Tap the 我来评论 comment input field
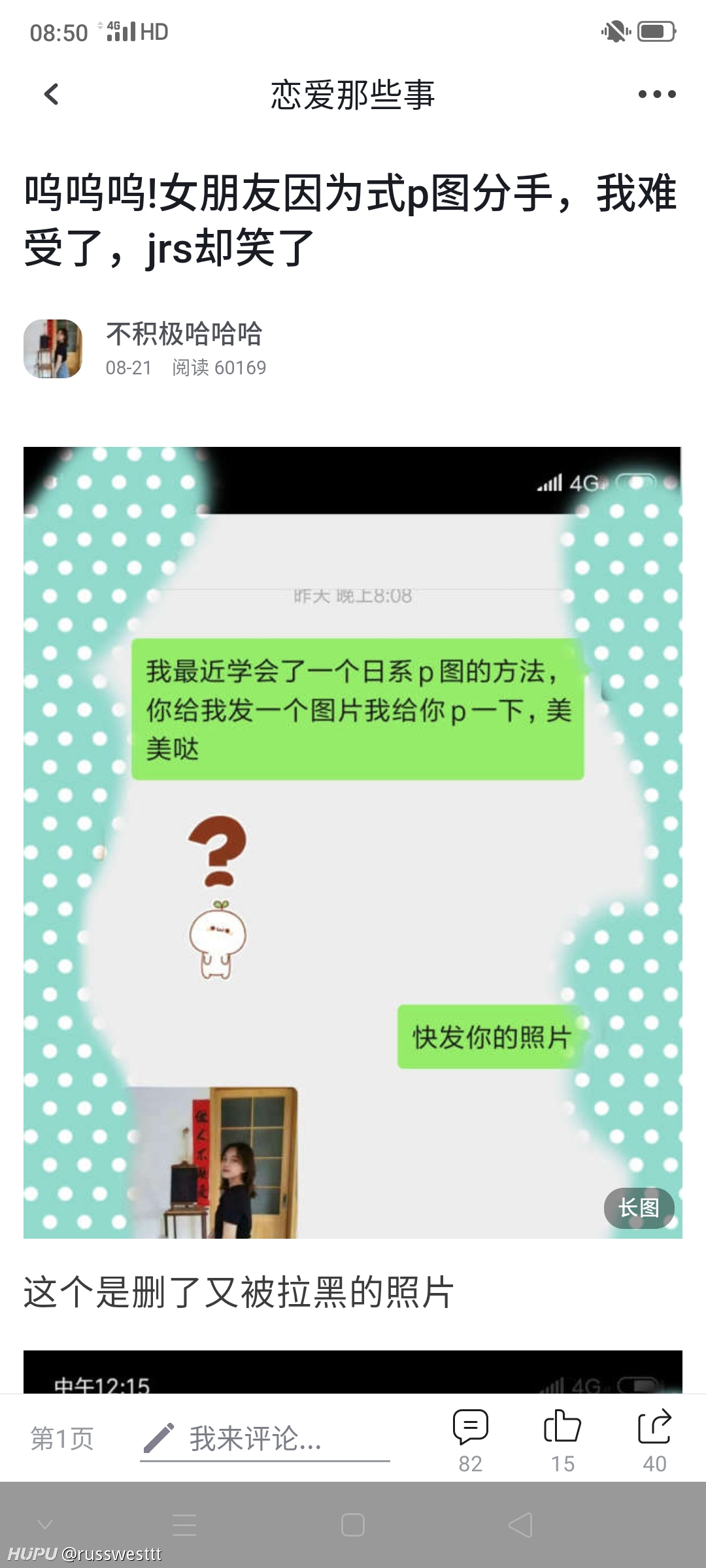The image size is (706, 1568). (x=265, y=1439)
